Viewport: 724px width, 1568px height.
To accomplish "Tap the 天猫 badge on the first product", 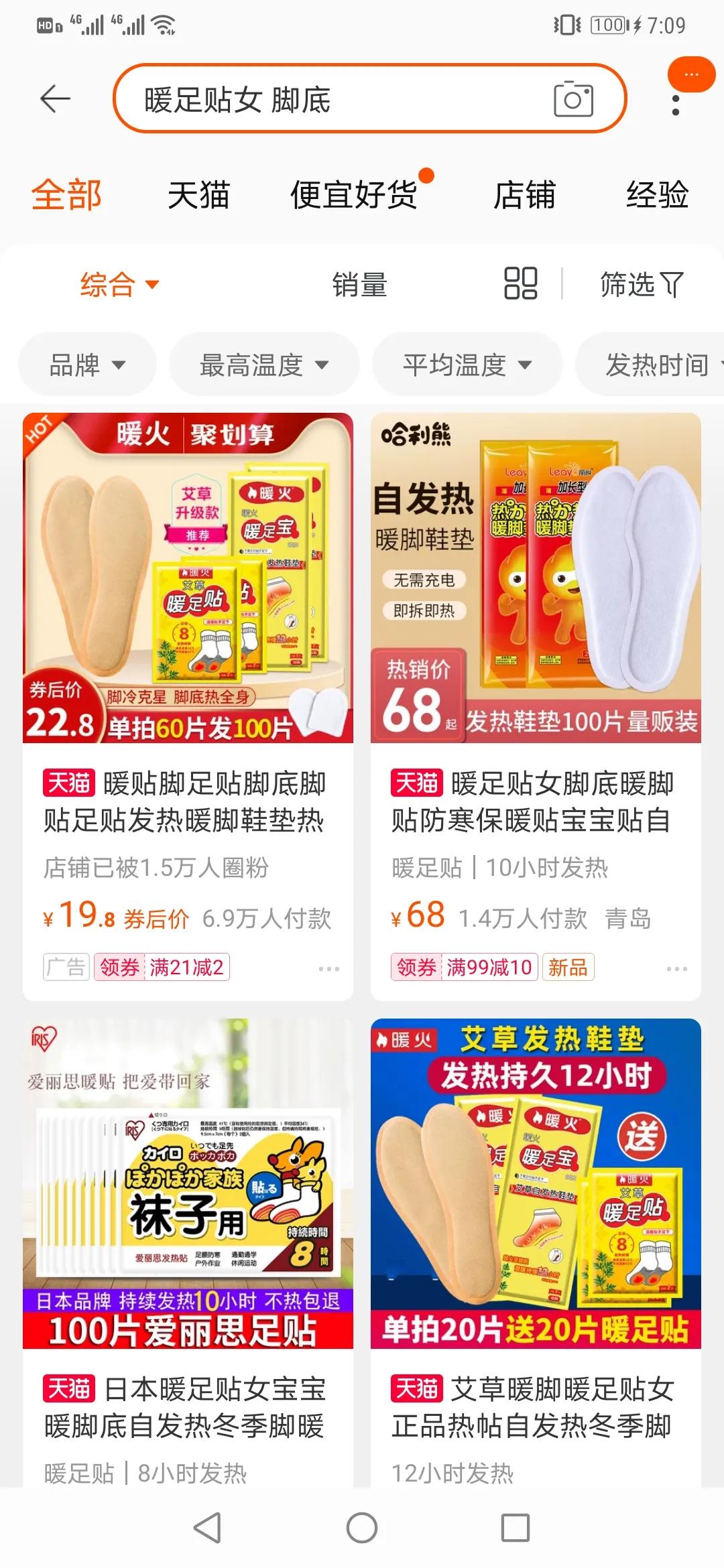I will [x=69, y=783].
